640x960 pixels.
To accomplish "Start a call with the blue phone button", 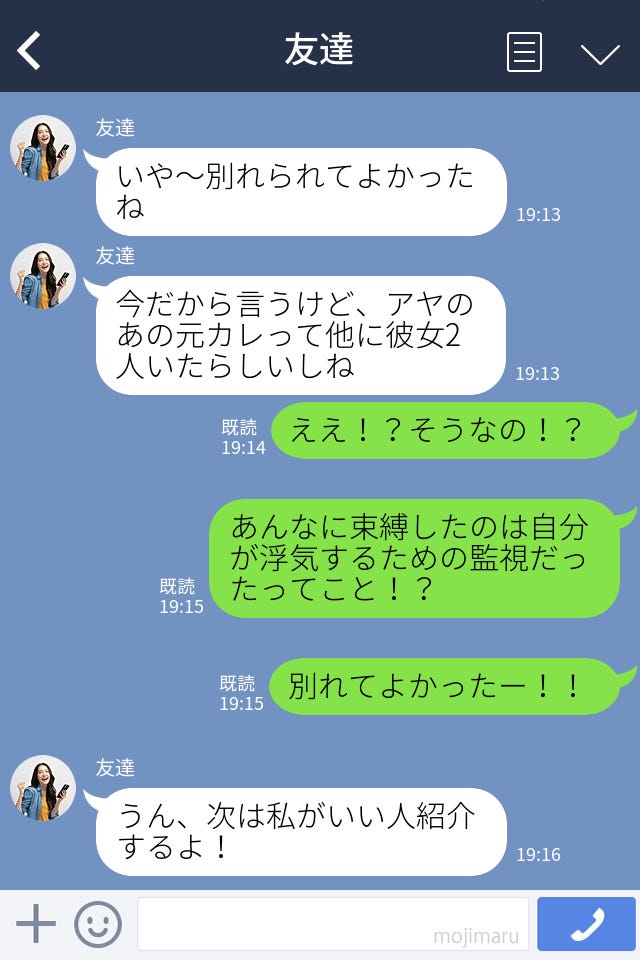I will click(586, 924).
